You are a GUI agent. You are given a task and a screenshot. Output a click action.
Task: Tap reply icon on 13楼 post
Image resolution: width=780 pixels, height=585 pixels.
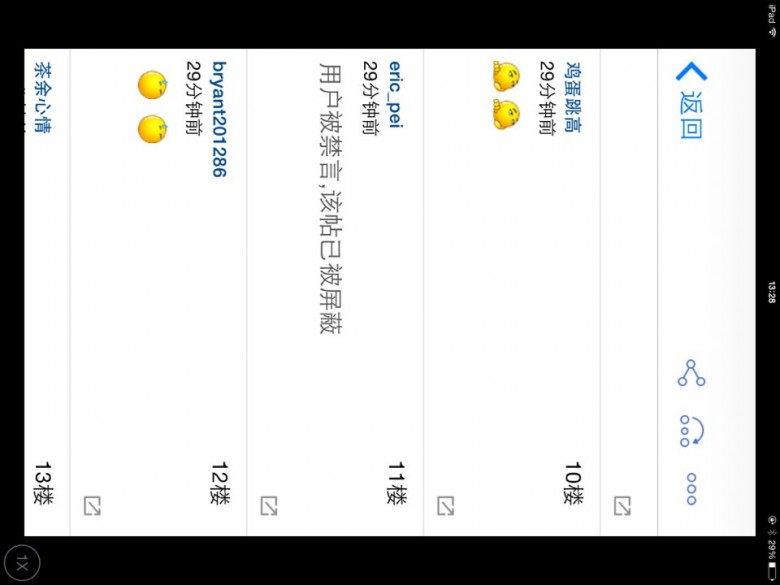[x=92, y=506]
